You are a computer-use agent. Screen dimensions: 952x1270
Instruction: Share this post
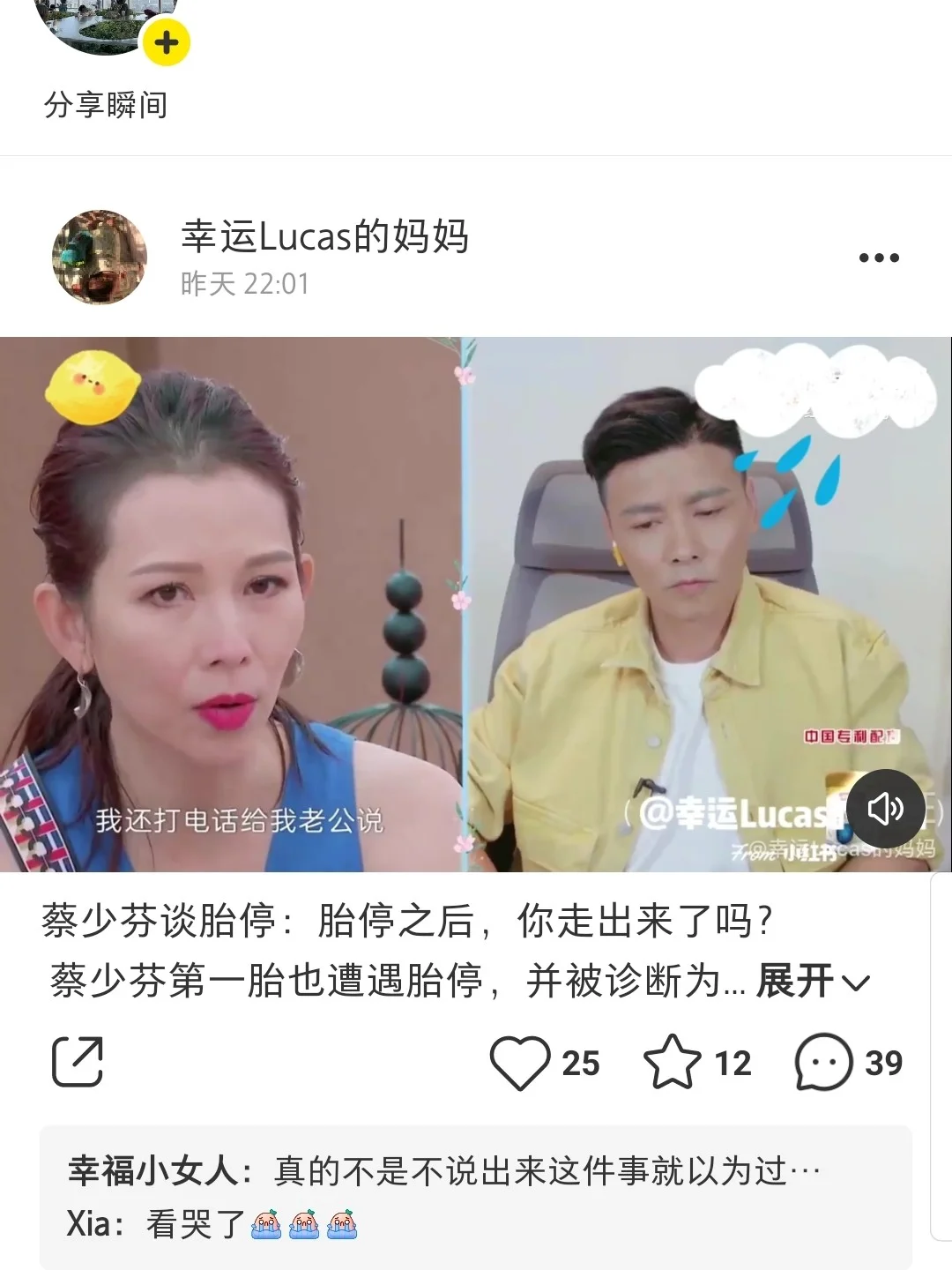click(x=78, y=1062)
